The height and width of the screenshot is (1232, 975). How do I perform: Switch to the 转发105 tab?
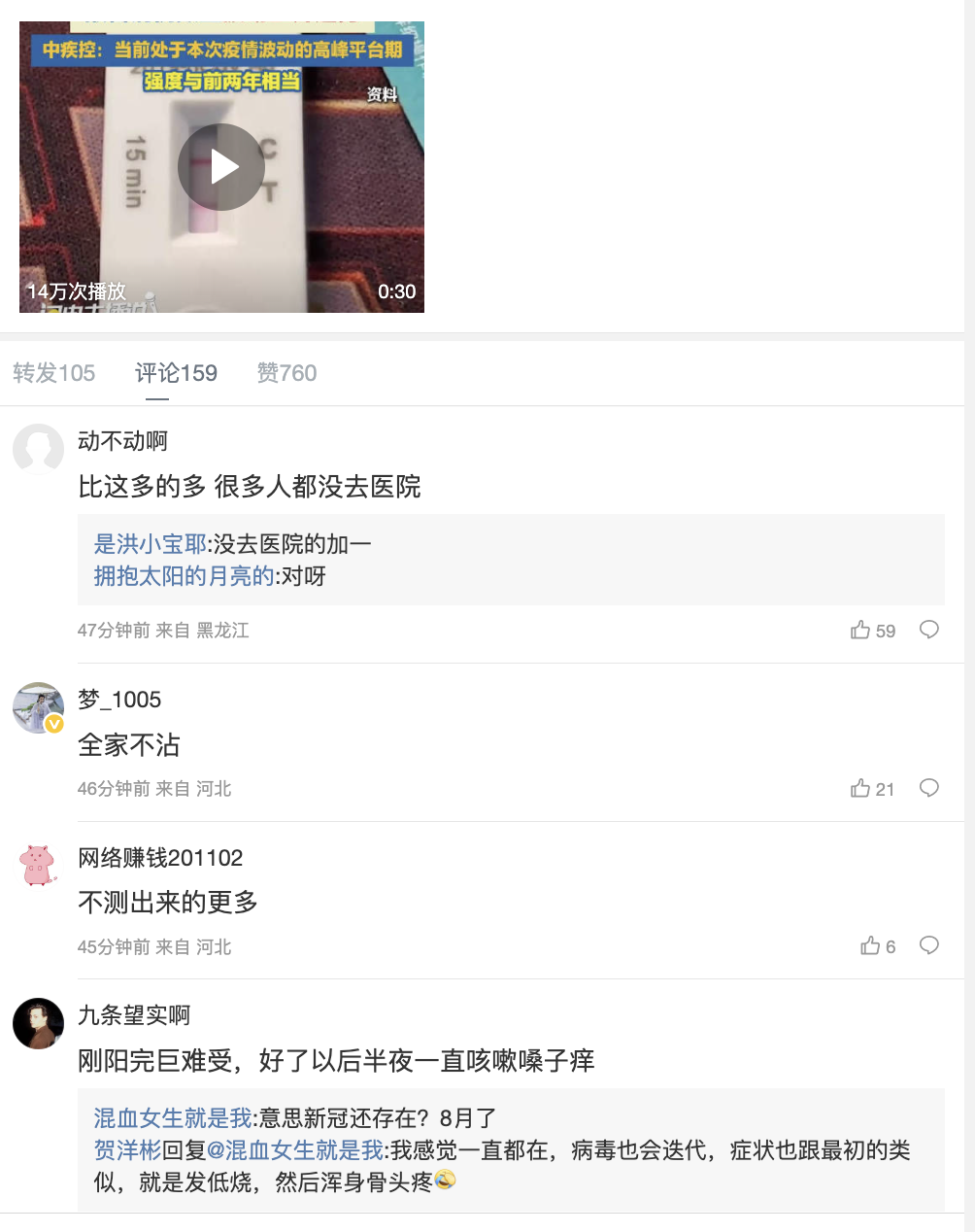tap(54, 373)
